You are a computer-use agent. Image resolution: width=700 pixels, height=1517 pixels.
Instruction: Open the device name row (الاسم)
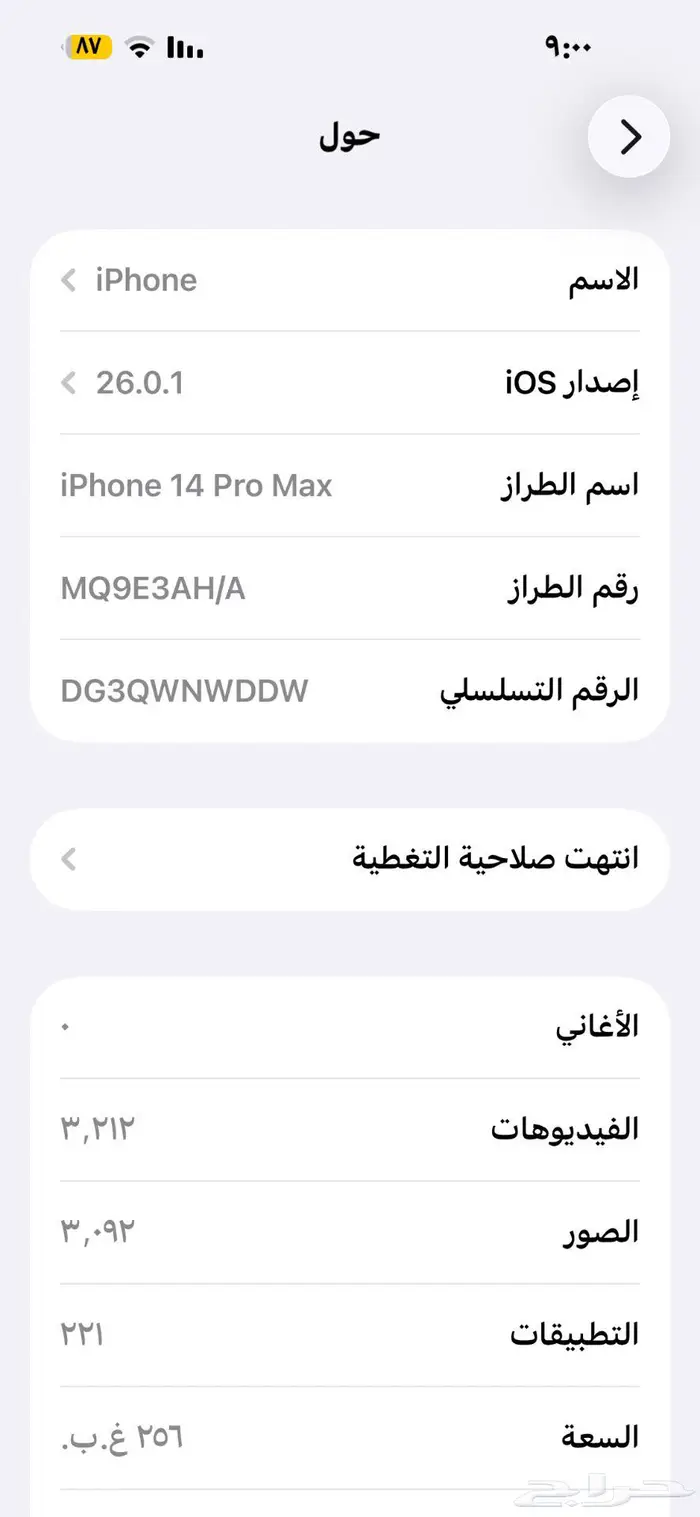[350, 281]
